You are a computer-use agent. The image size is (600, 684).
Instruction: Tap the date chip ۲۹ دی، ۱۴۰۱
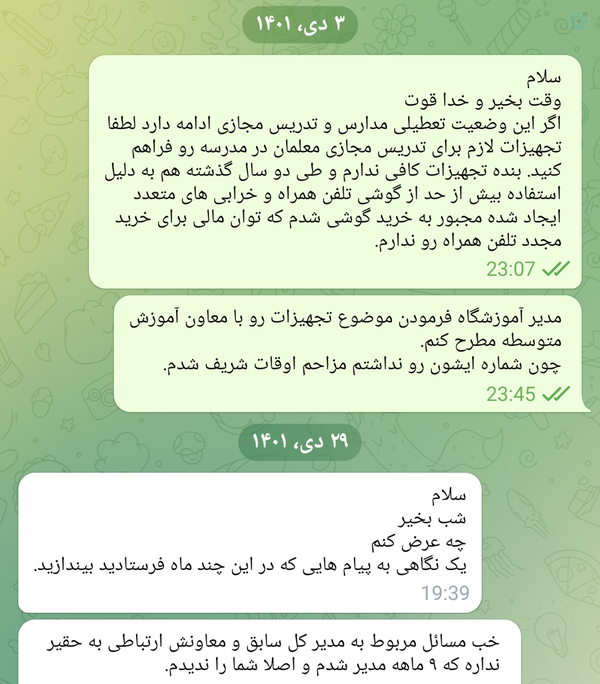click(x=300, y=441)
